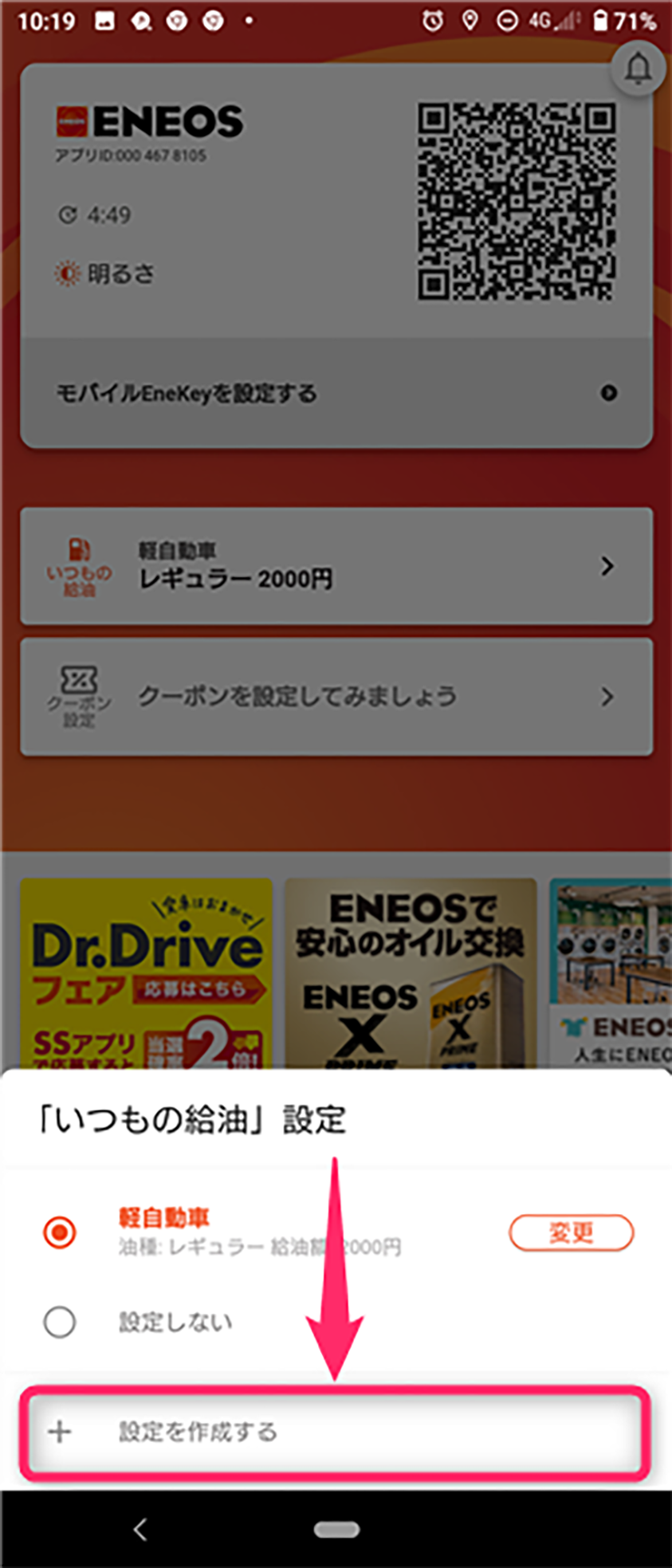The image size is (672, 1568).
Task: Tap 明るさ brightness control
Action: (105, 274)
